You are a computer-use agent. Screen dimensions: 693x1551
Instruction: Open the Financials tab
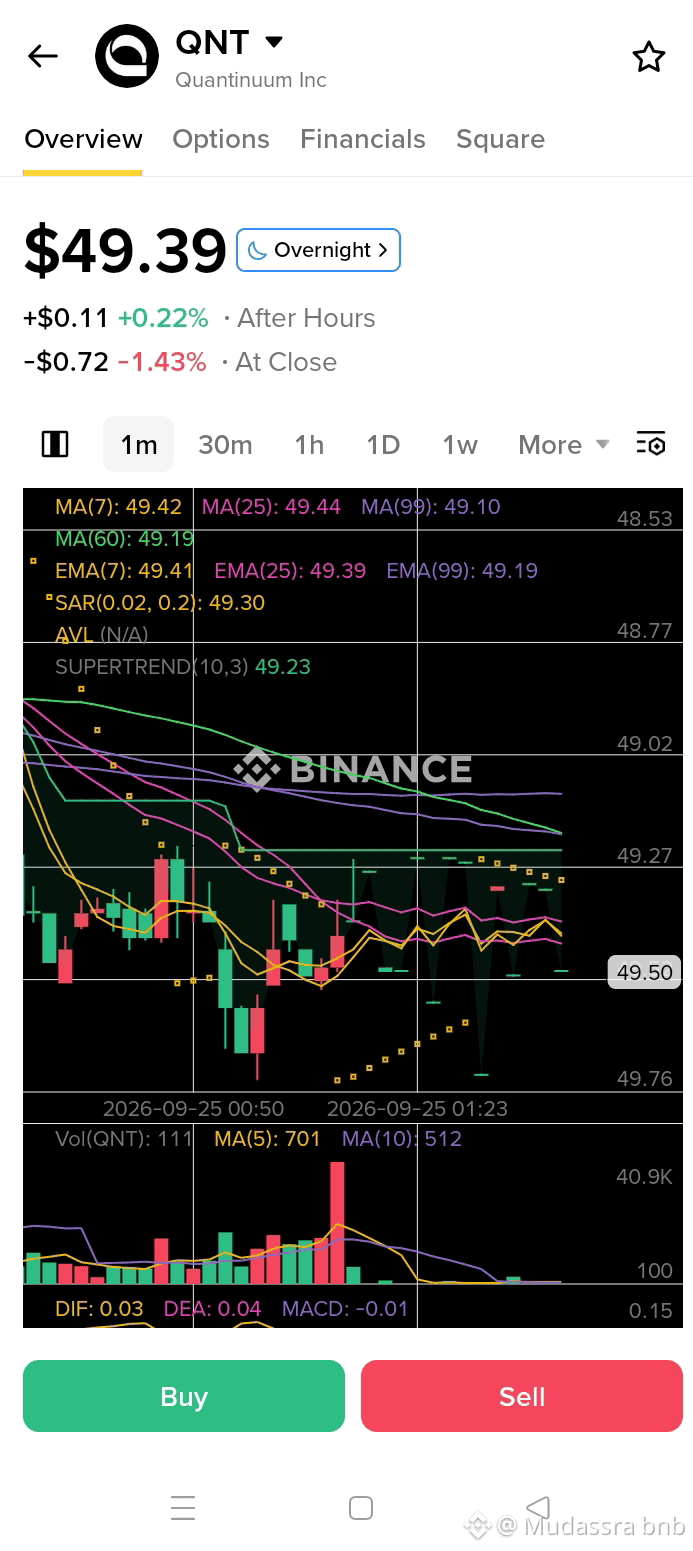[363, 139]
